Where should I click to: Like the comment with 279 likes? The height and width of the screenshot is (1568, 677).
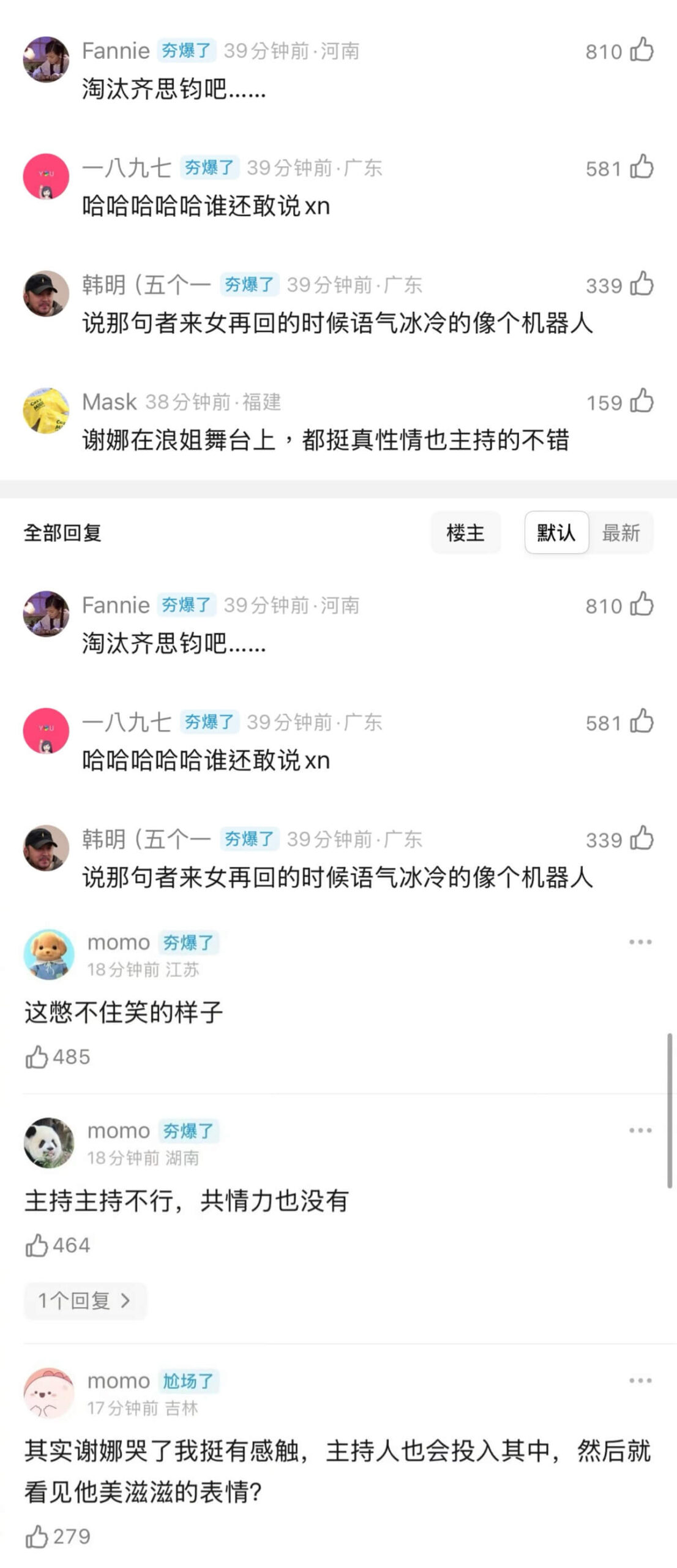37,1536
